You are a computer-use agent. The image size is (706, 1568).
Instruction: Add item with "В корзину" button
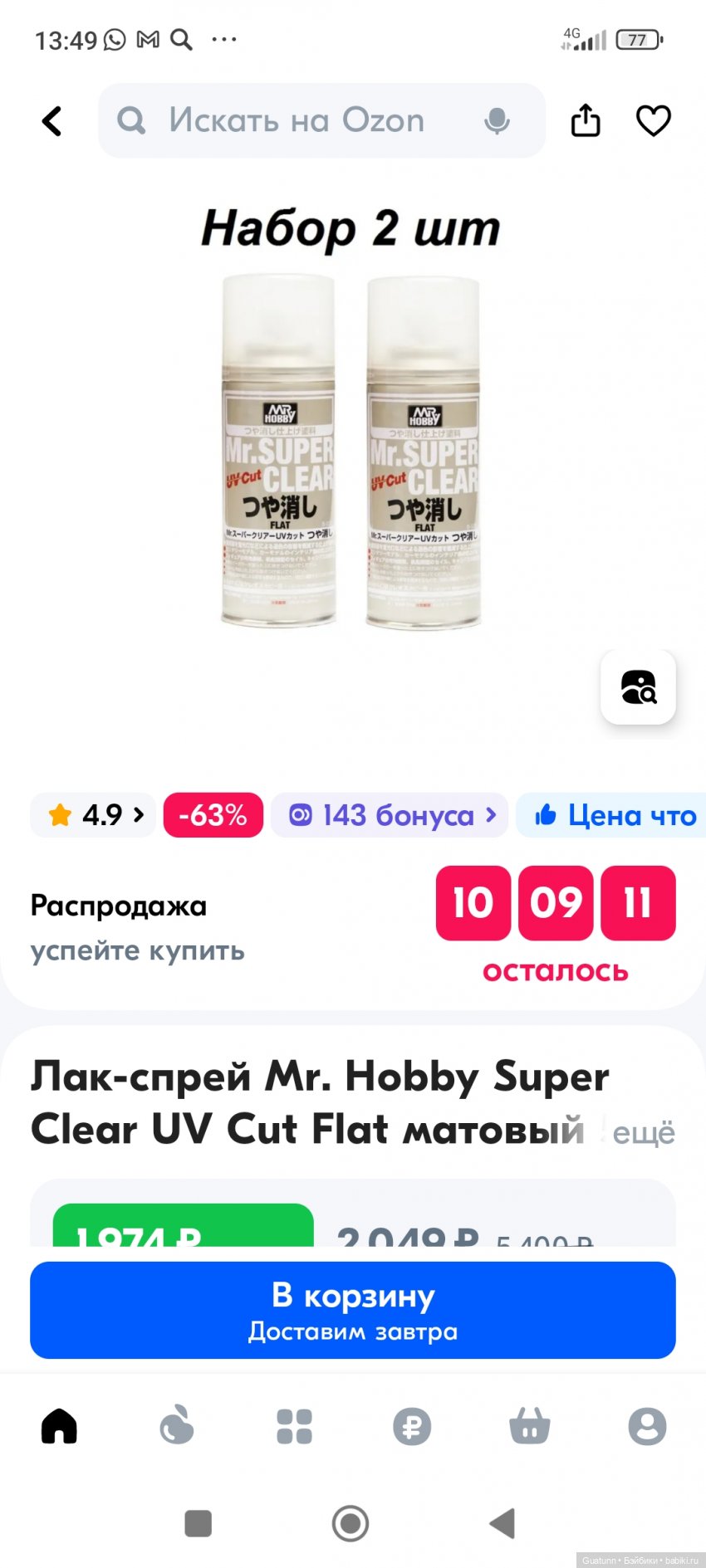[353, 1310]
